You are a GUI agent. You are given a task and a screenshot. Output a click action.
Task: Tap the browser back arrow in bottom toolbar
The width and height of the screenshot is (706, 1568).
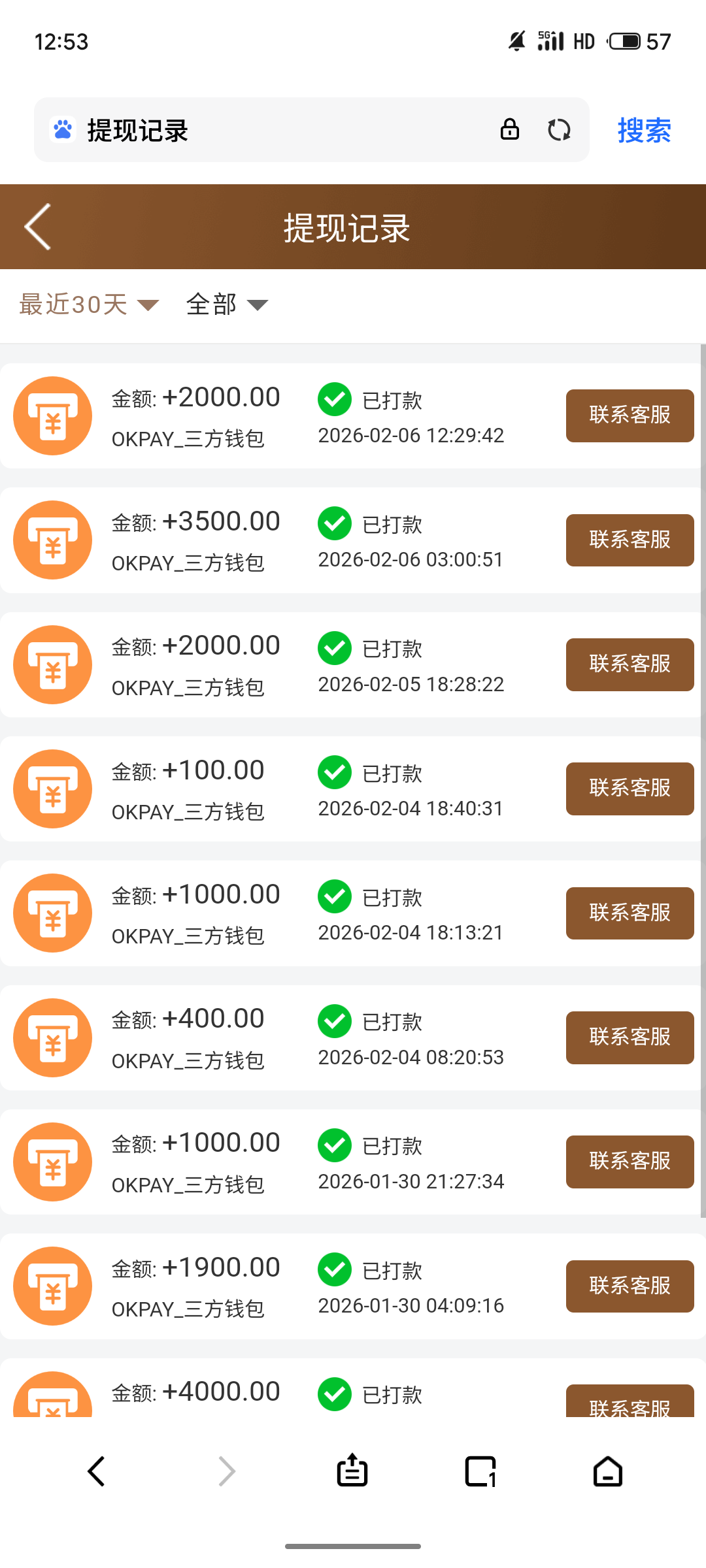click(97, 1471)
